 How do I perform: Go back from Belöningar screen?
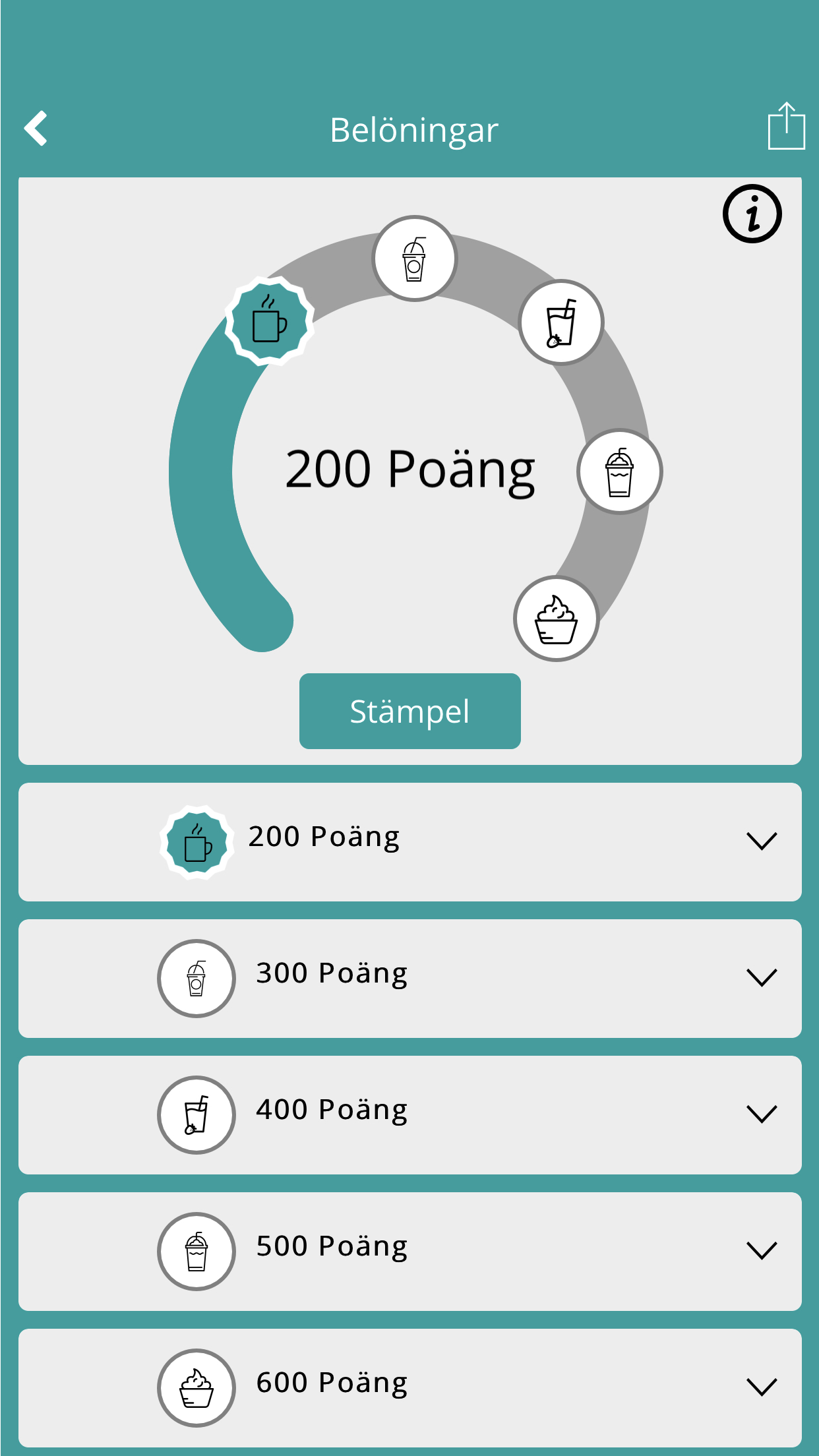[x=36, y=128]
